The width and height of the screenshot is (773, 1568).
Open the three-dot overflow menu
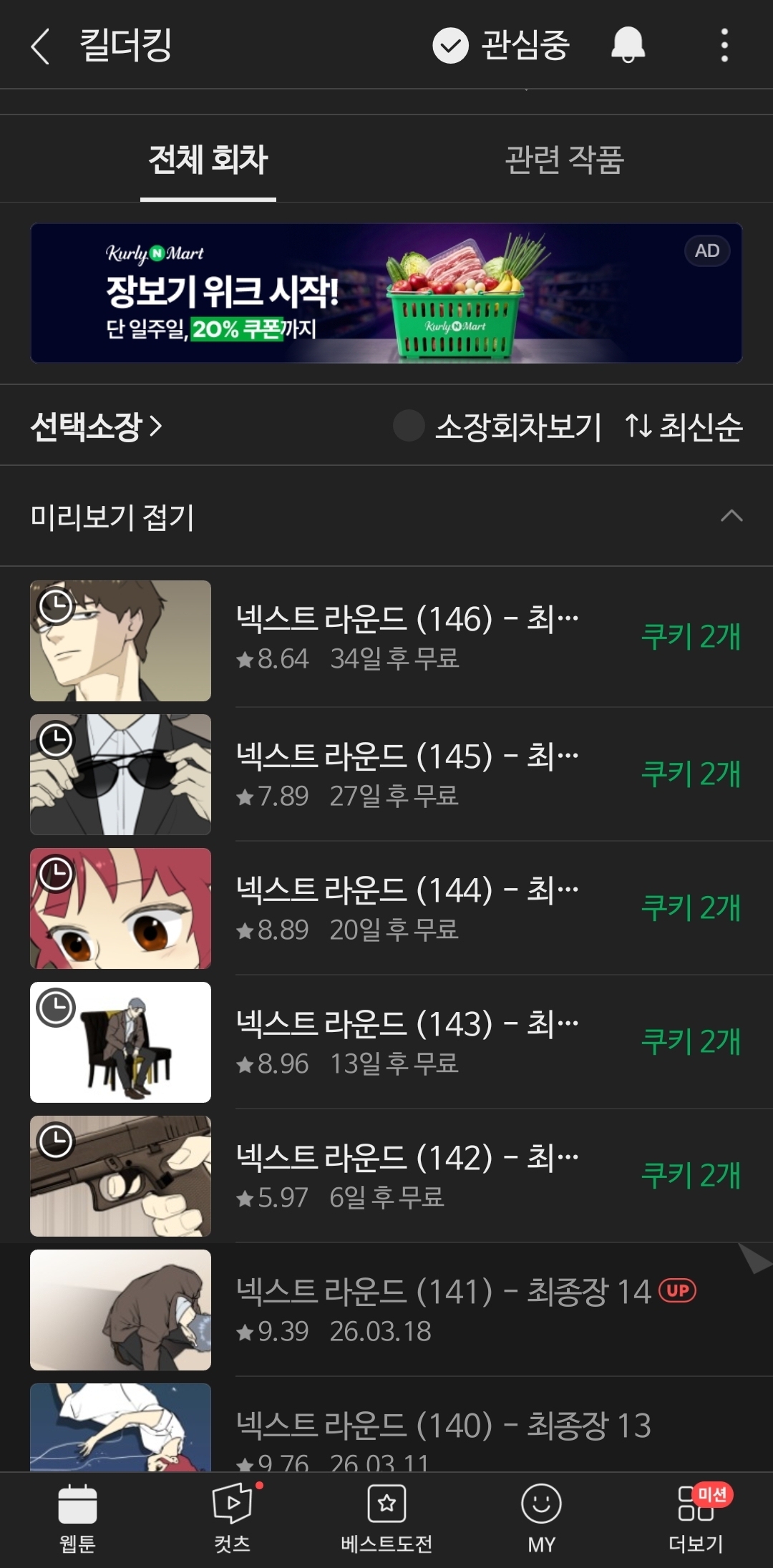pyautogui.click(x=724, y=46)
